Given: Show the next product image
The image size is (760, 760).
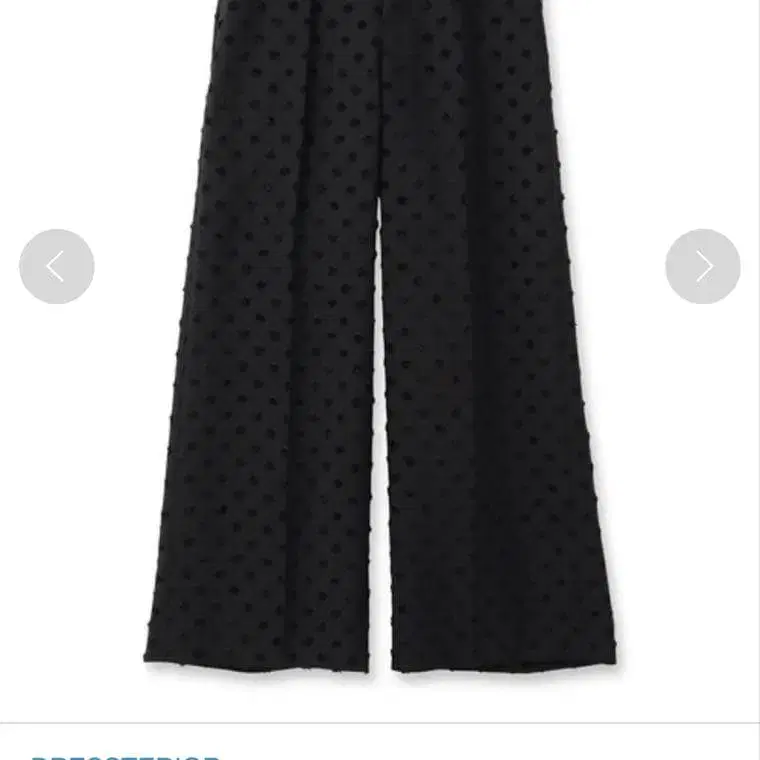Looking at the screenshot, I should click(703, 267).
